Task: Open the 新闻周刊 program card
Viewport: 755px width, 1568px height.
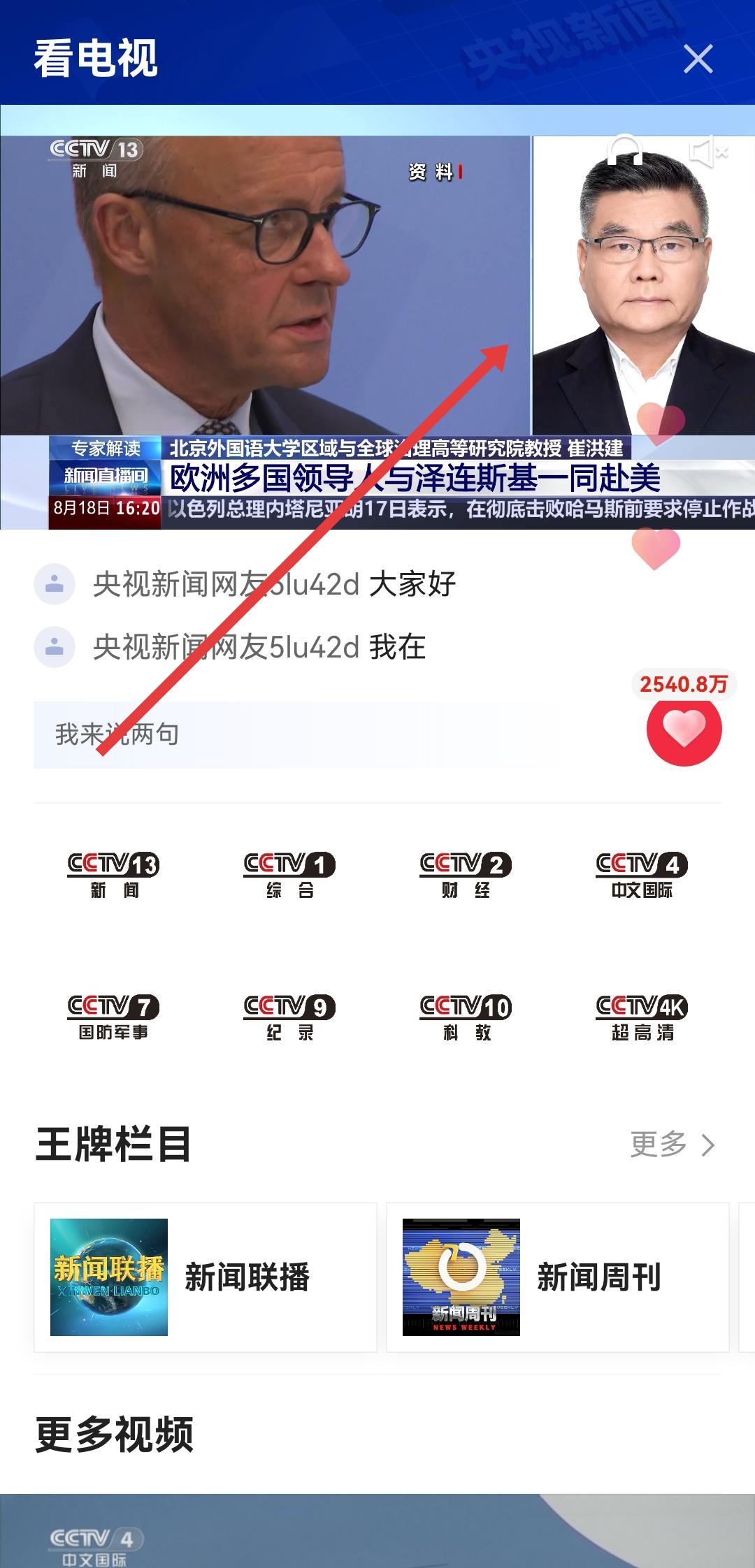Action: 557,1277
